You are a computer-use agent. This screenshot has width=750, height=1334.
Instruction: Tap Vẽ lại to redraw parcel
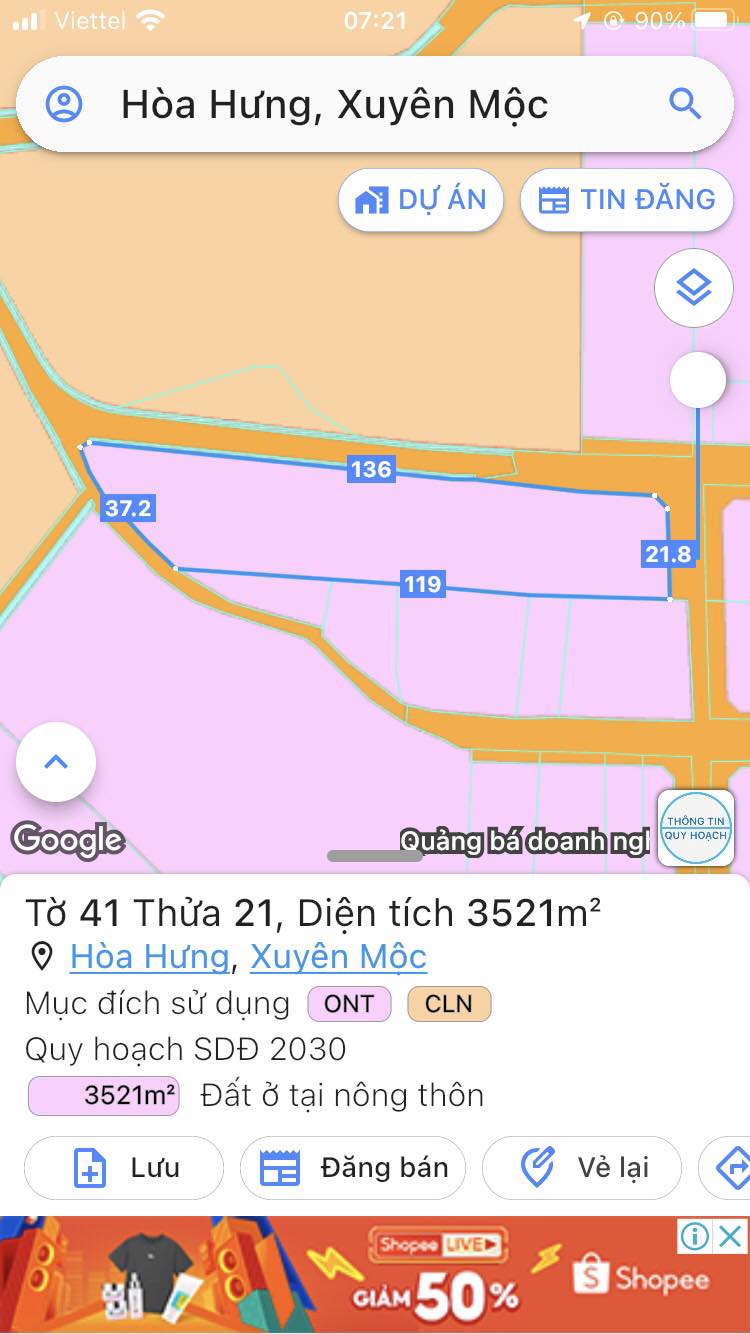tap(581, 1167)
